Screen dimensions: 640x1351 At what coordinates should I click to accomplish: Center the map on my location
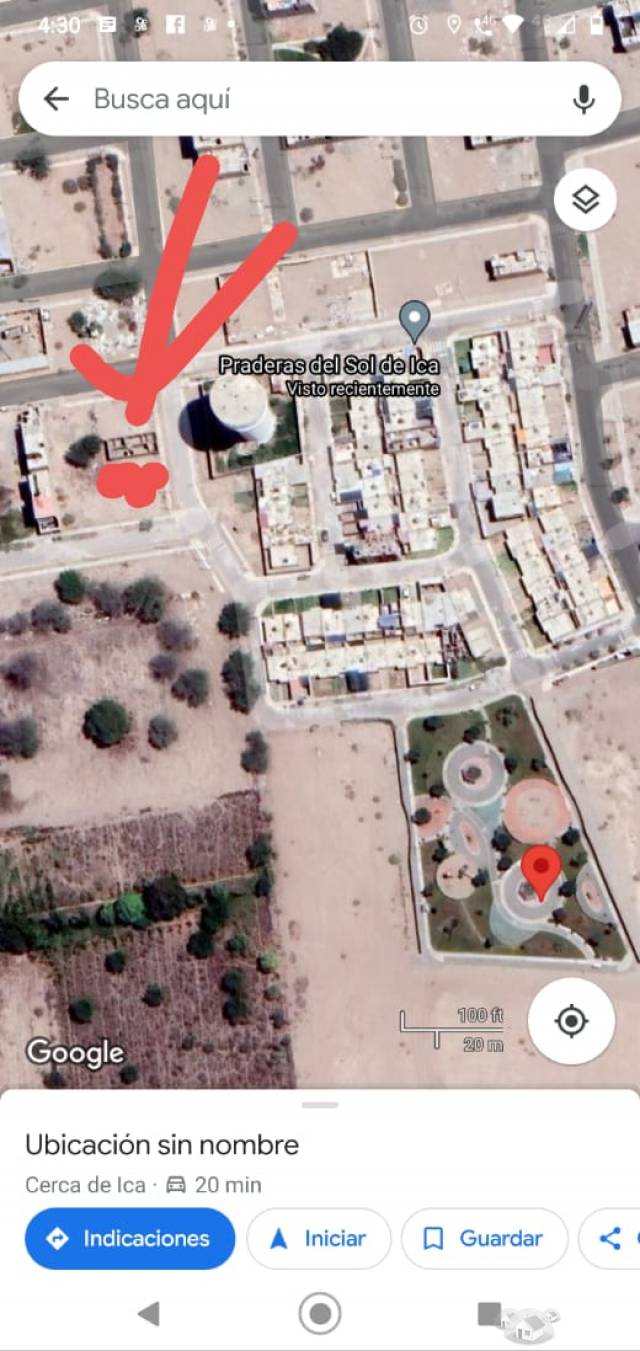tap(571, 1021)
